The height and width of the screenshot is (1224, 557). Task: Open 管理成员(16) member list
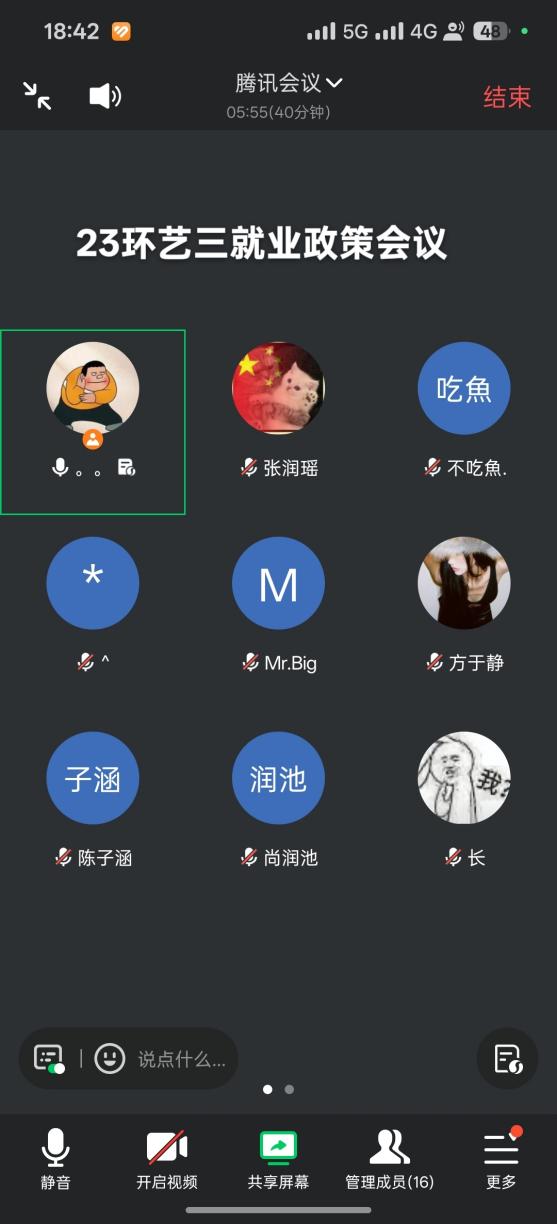click(389, 1158)
